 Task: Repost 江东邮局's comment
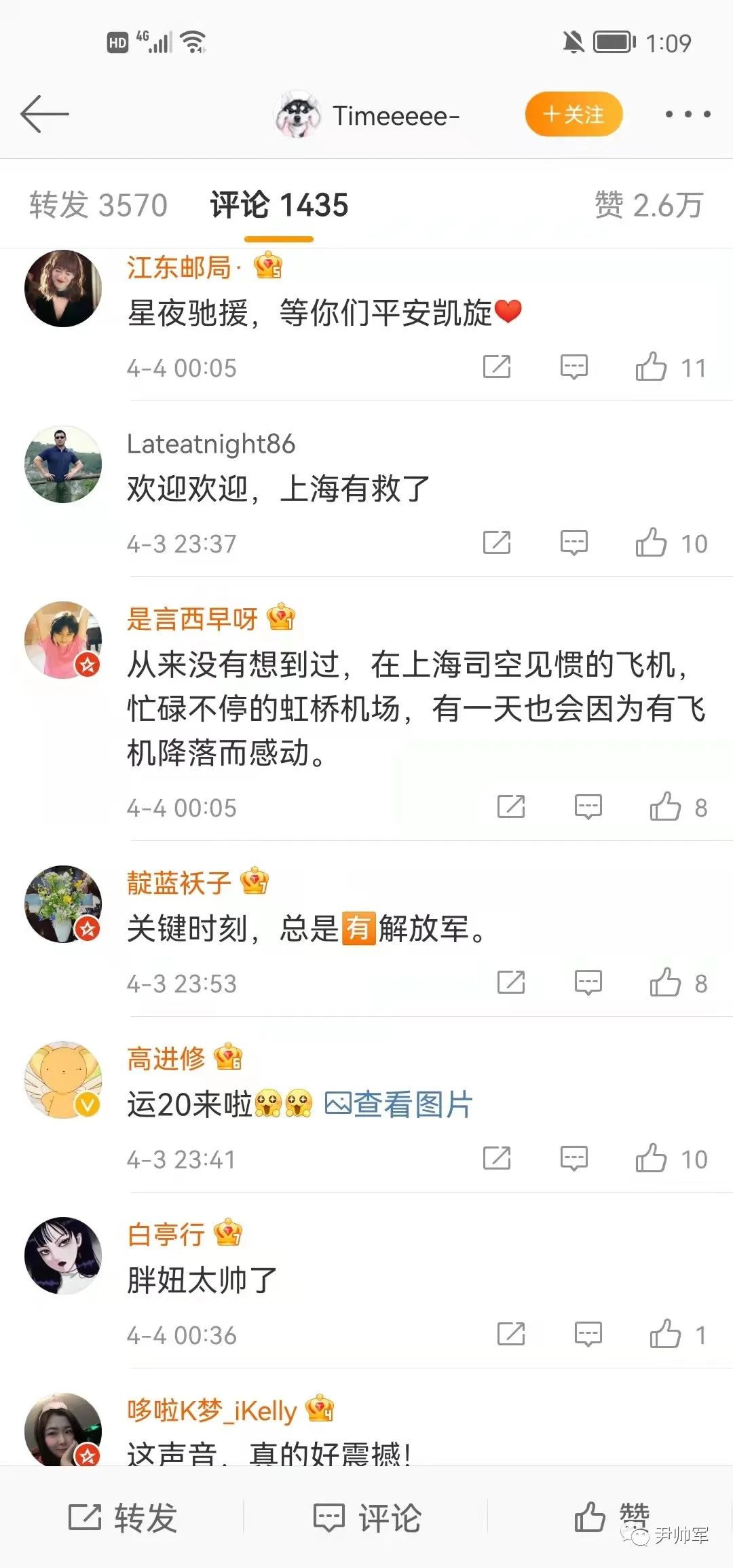point(497,367)
